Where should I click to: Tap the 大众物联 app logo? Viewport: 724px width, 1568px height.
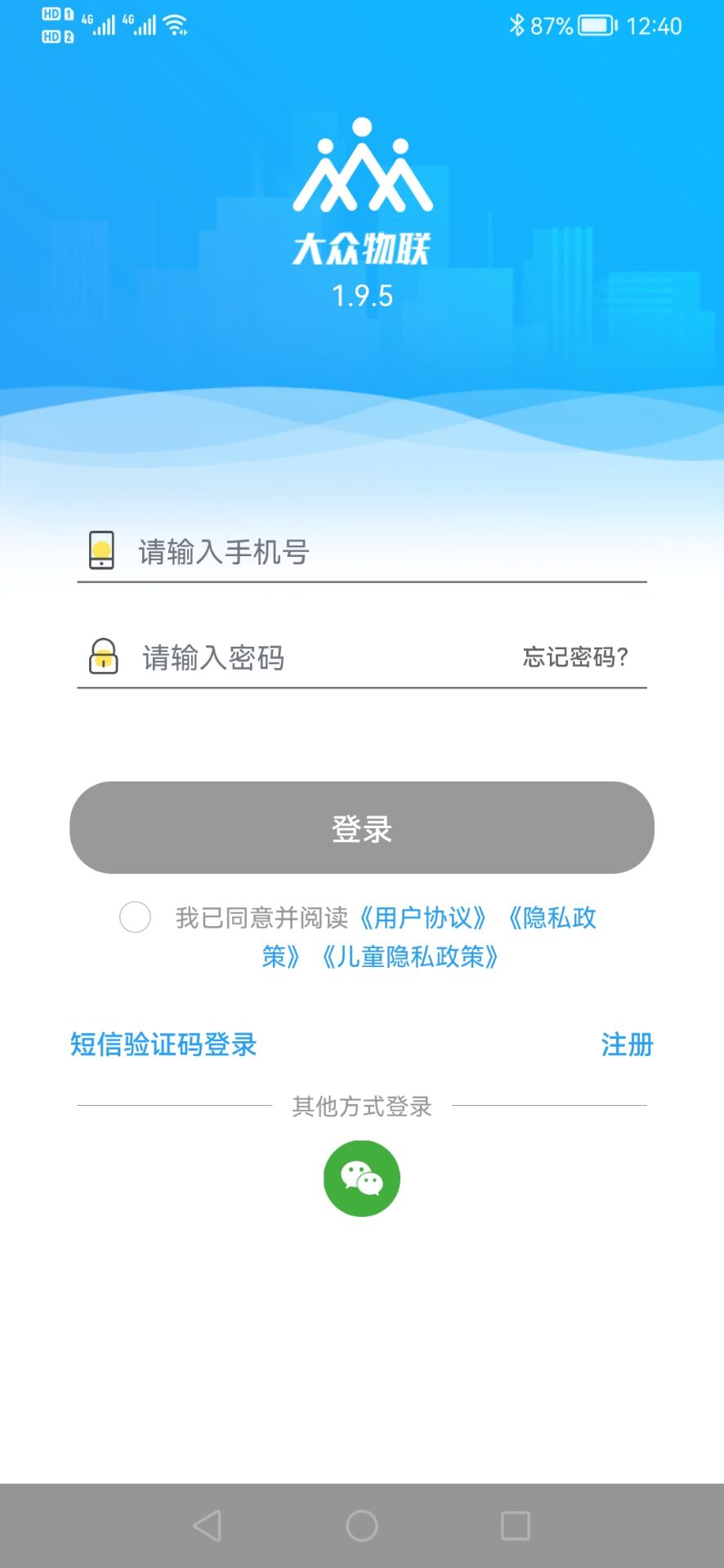(x=361, y=188)
